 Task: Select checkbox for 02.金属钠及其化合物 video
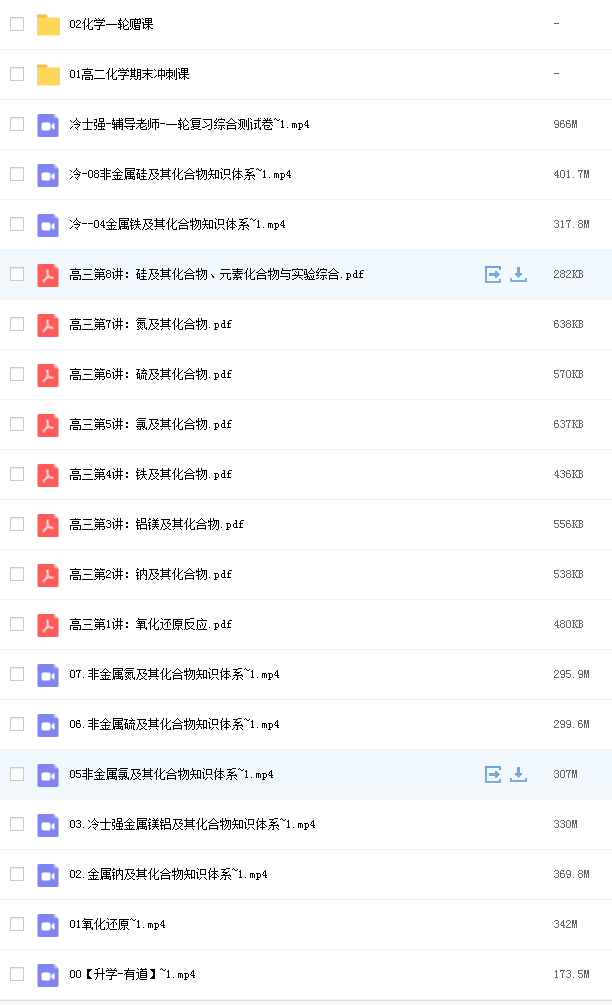point(17,874)
